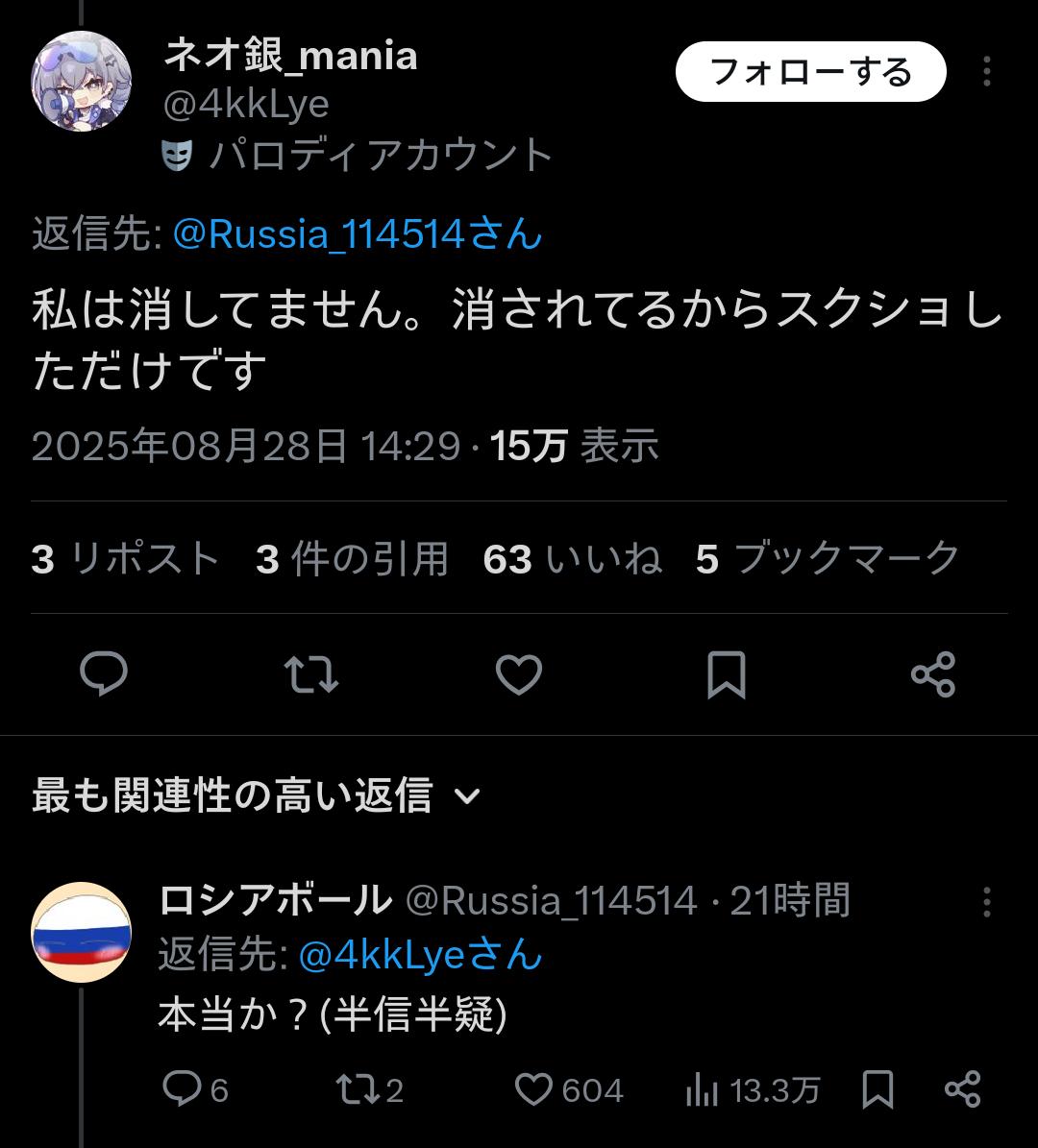
Task: Like ネオ銀_mania's main post
Action: [x=519, y=673]
